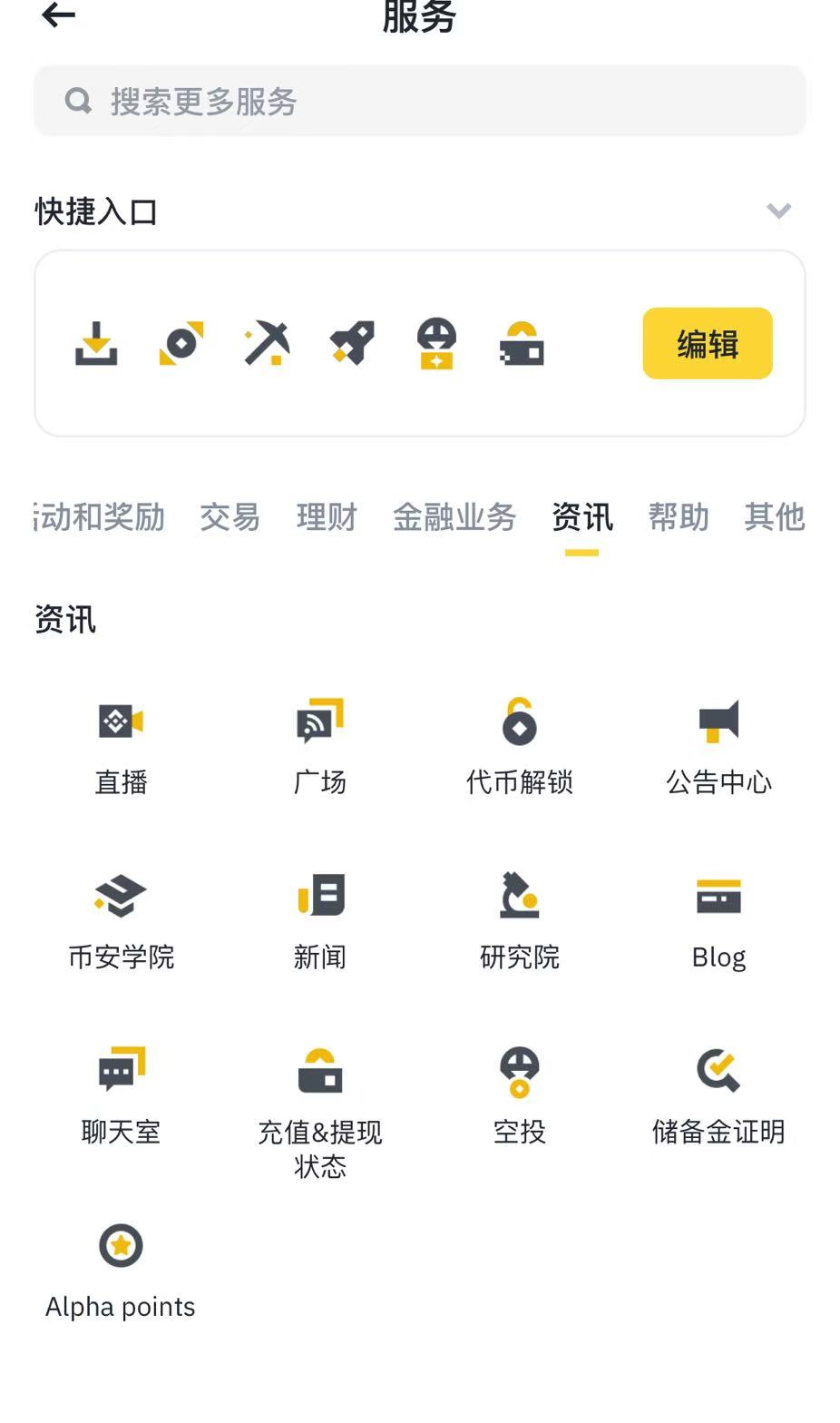This screenshot has width=840, height=1423.
Task: Switch to the 帮助 tab
Action: (x=679, y=517)
